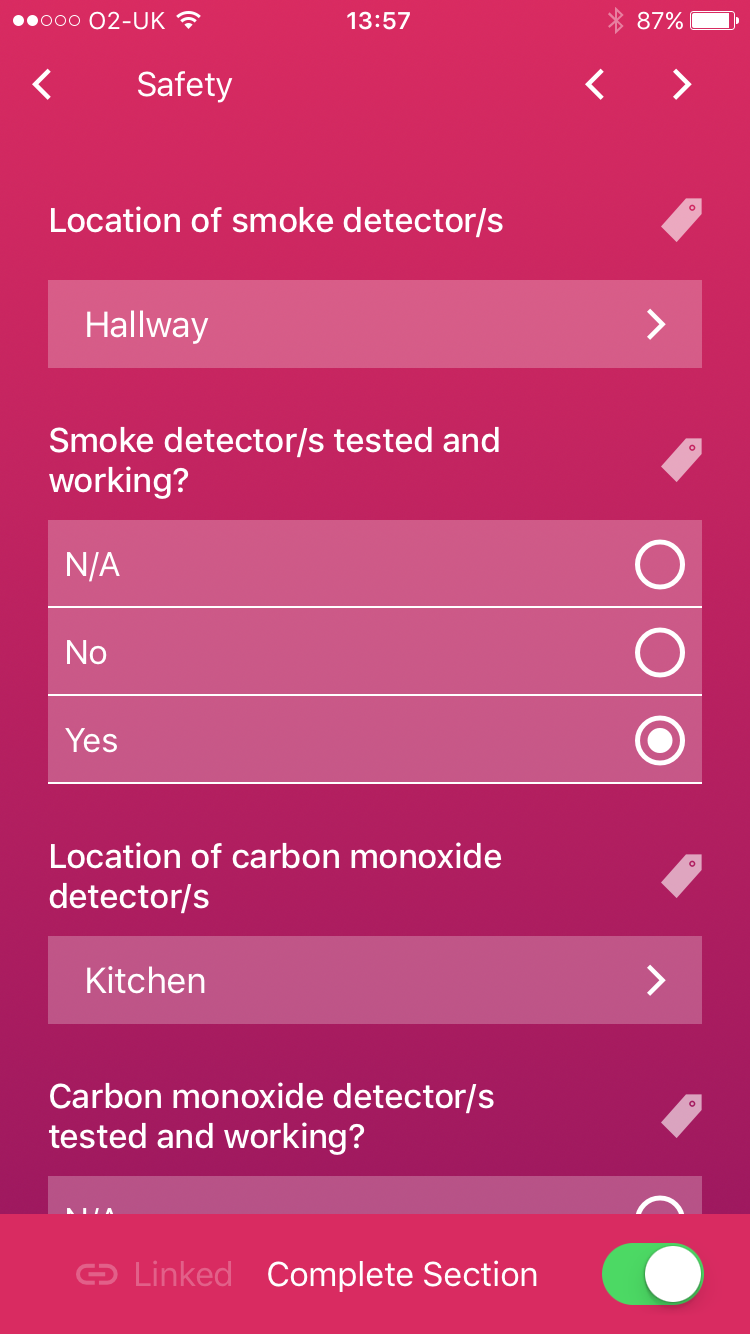The image size is (750, 1334).
Task: Tap the tag icon beside carbon monoxide tested
Action: click(682, 1116)
